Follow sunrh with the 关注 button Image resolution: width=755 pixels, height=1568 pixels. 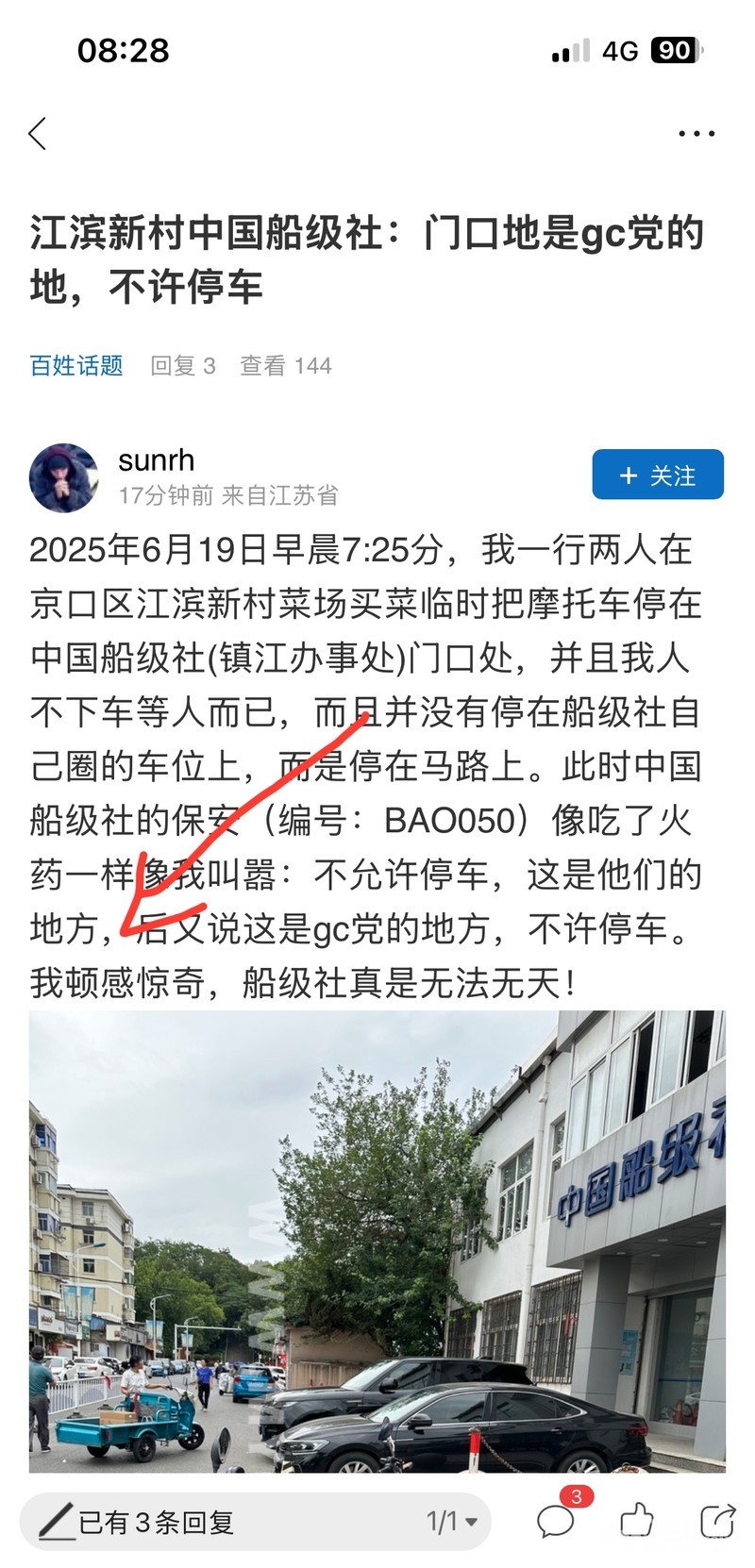point(658,475)
